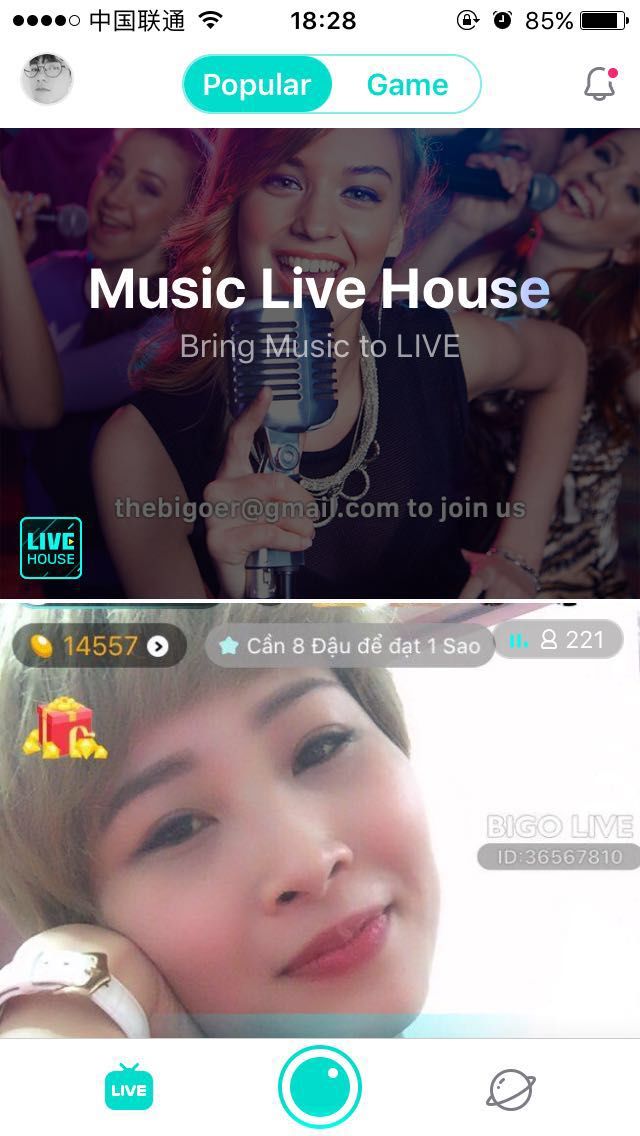Open the planet explore tab
Screen dimensions: 640x1136
coord(511,1088)
